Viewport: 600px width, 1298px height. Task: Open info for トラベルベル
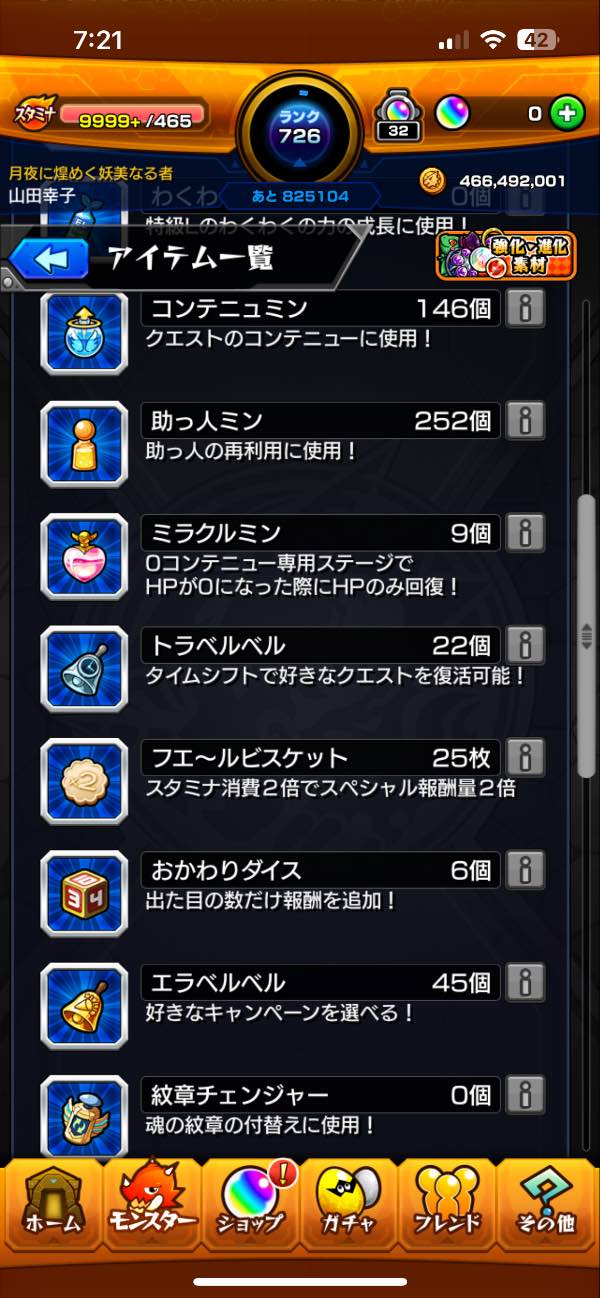point(525,645)
